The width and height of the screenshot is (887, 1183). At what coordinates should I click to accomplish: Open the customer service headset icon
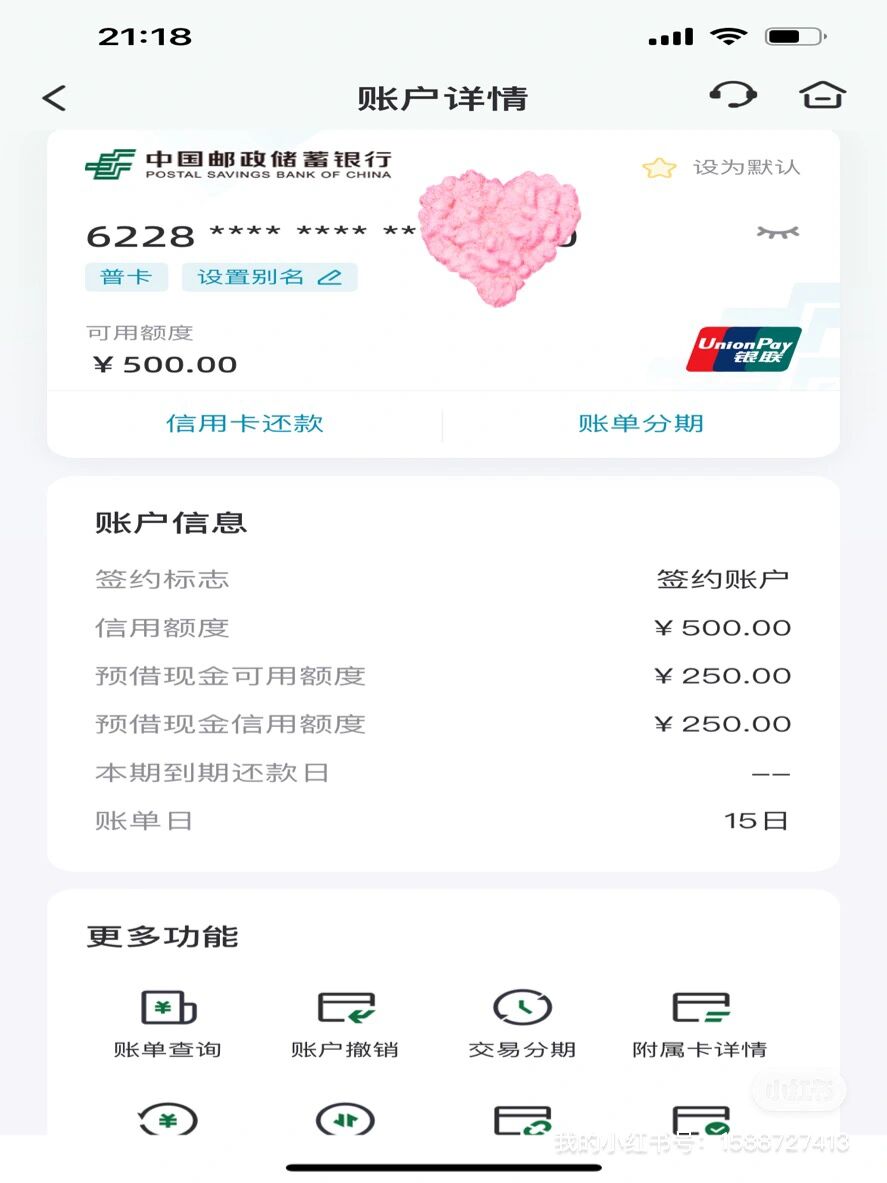tap(735, 95)
